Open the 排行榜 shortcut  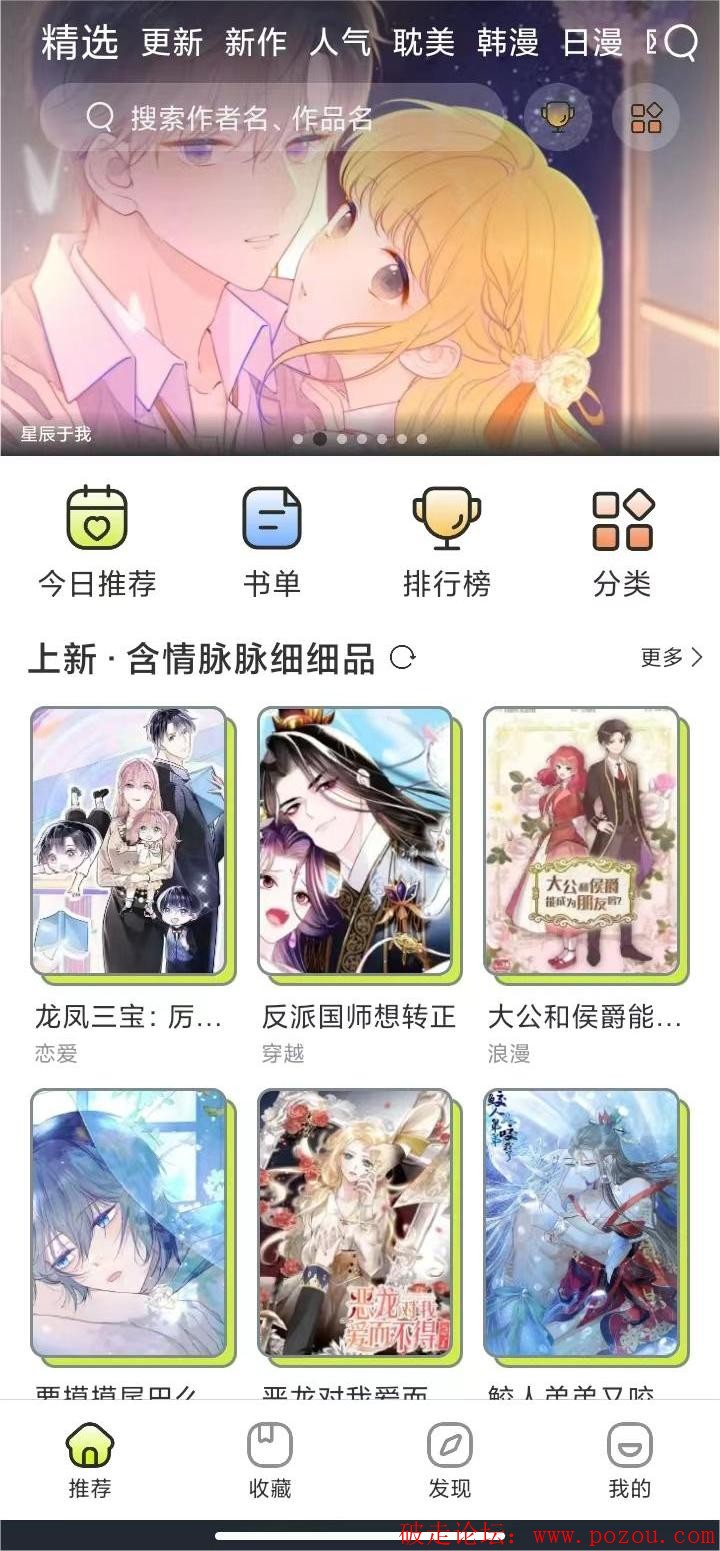point(447,541)
